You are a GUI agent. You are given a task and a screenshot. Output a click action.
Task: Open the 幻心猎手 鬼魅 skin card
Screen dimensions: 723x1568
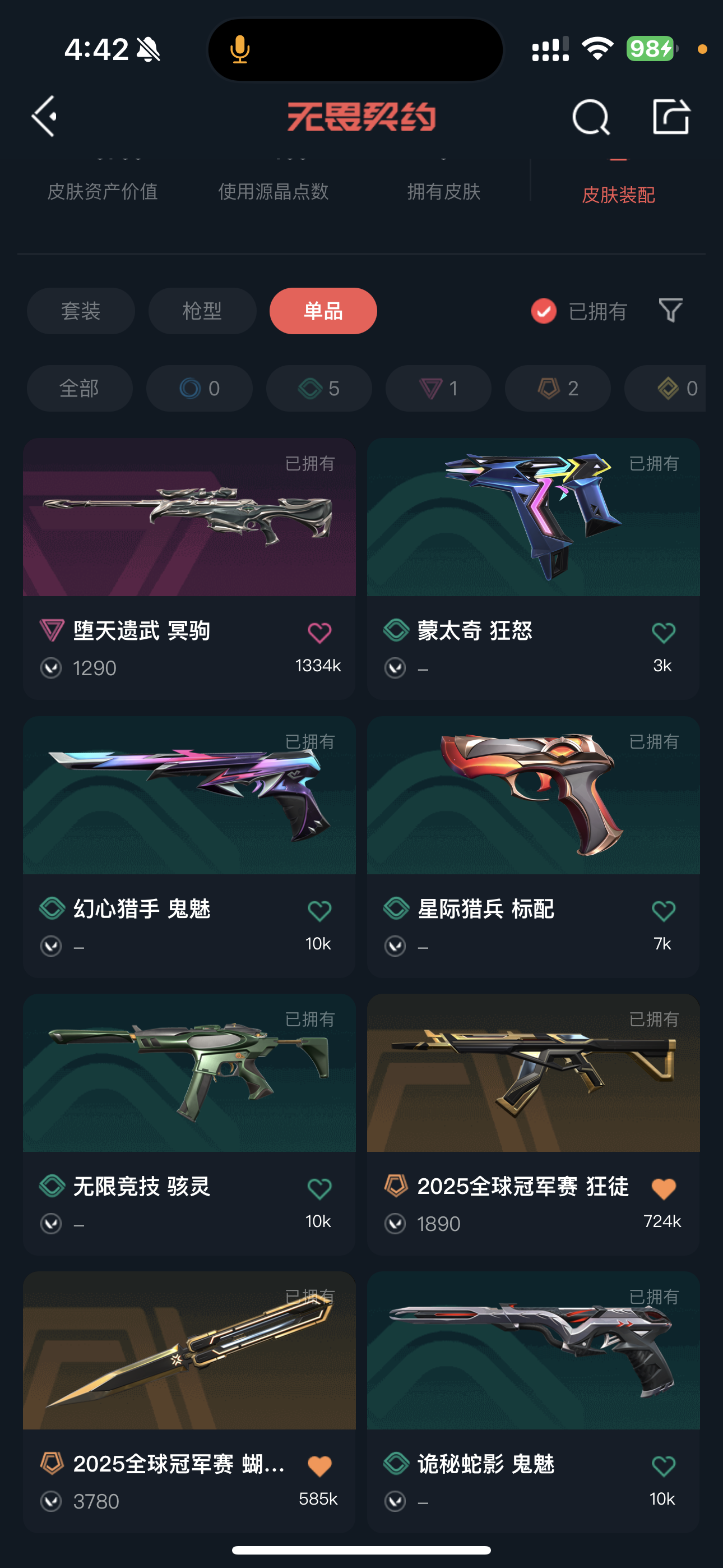click(189, 847)
